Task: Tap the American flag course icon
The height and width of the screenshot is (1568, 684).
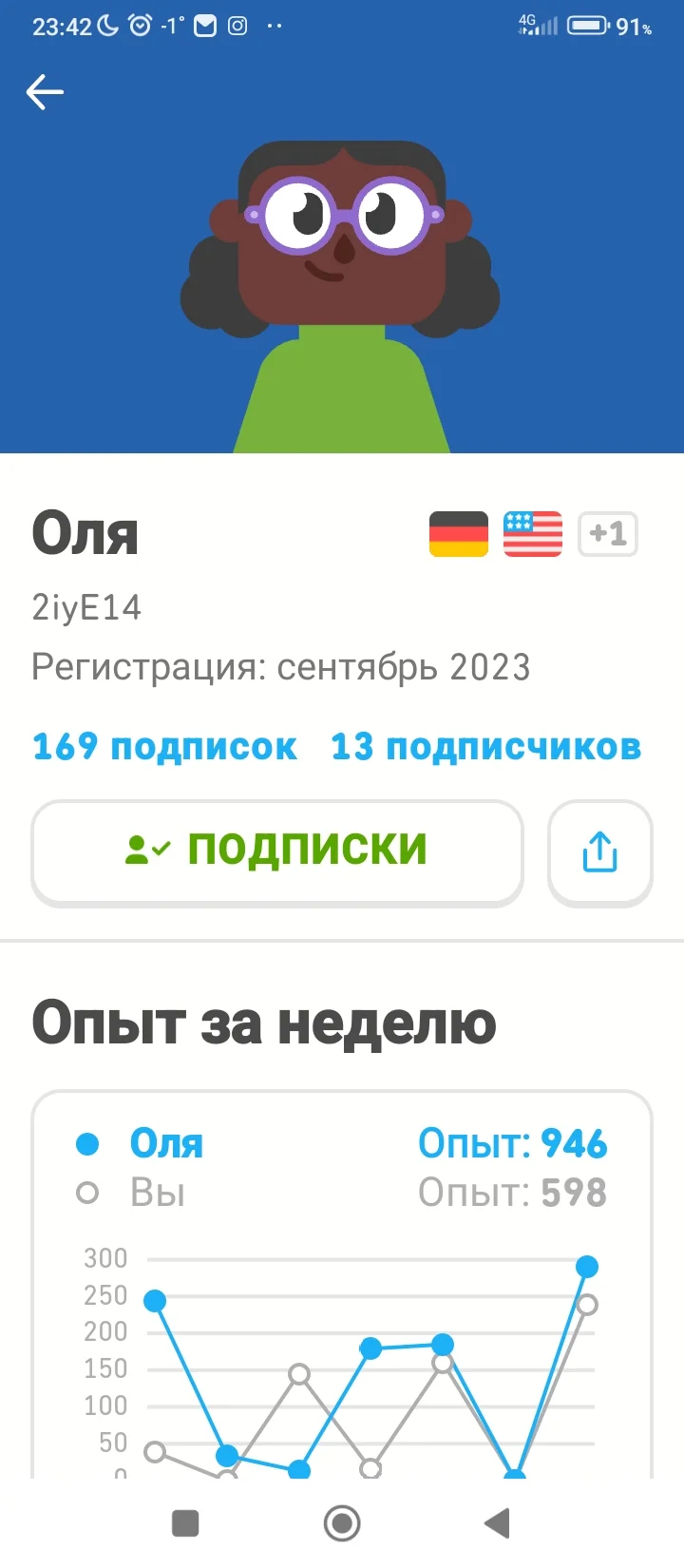Action: coord(532,534)
